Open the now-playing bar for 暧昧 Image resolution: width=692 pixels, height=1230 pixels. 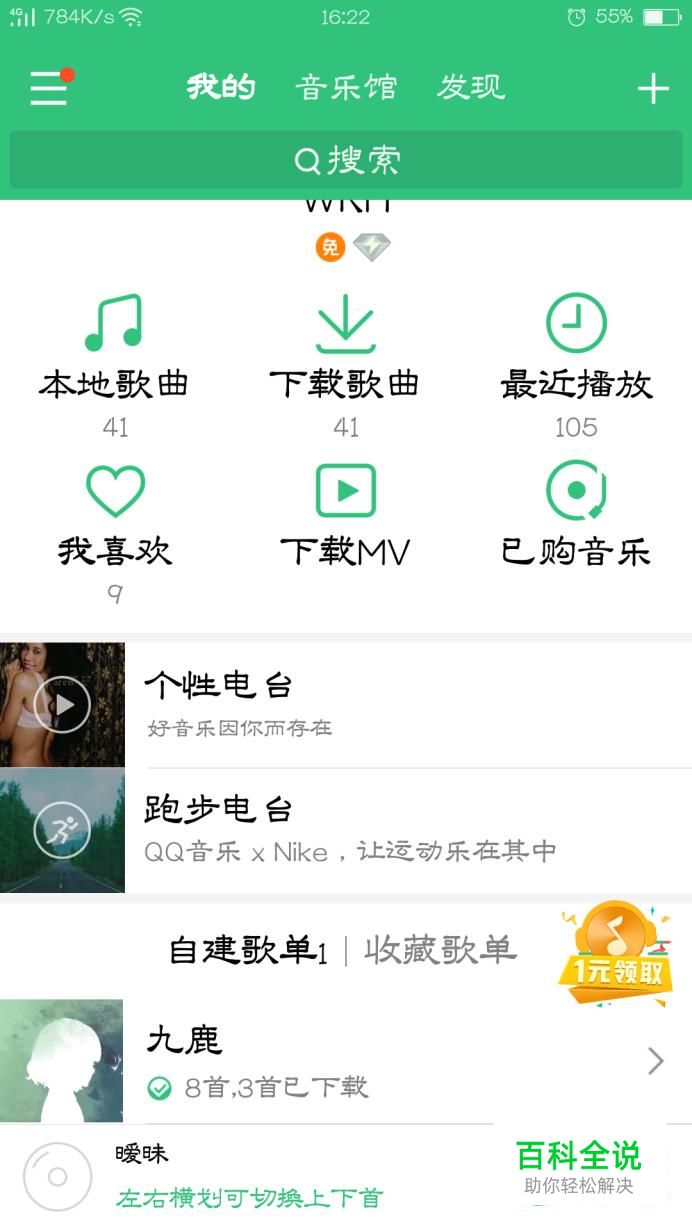250,1175
